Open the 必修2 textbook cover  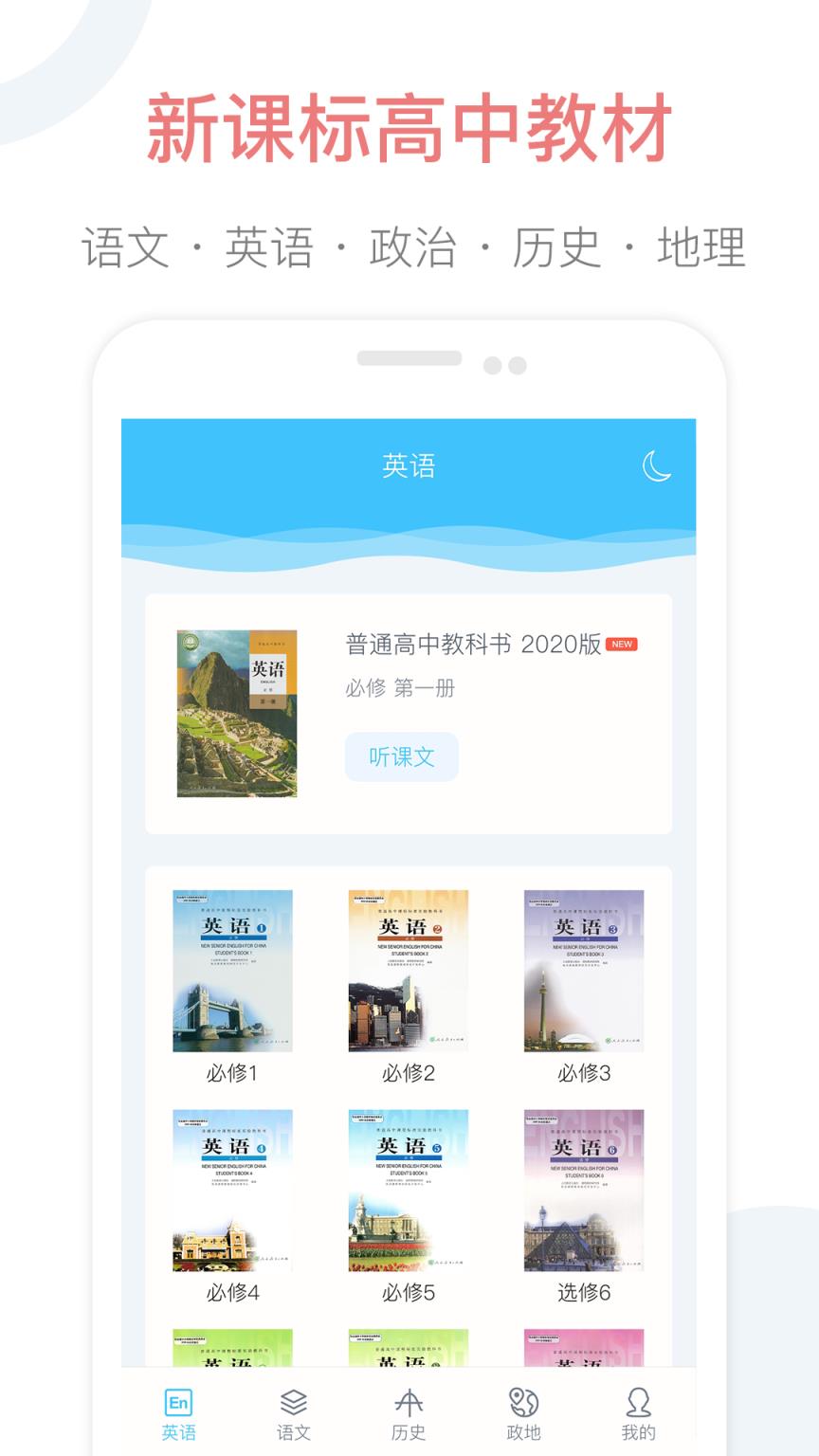tap(409, 972)
